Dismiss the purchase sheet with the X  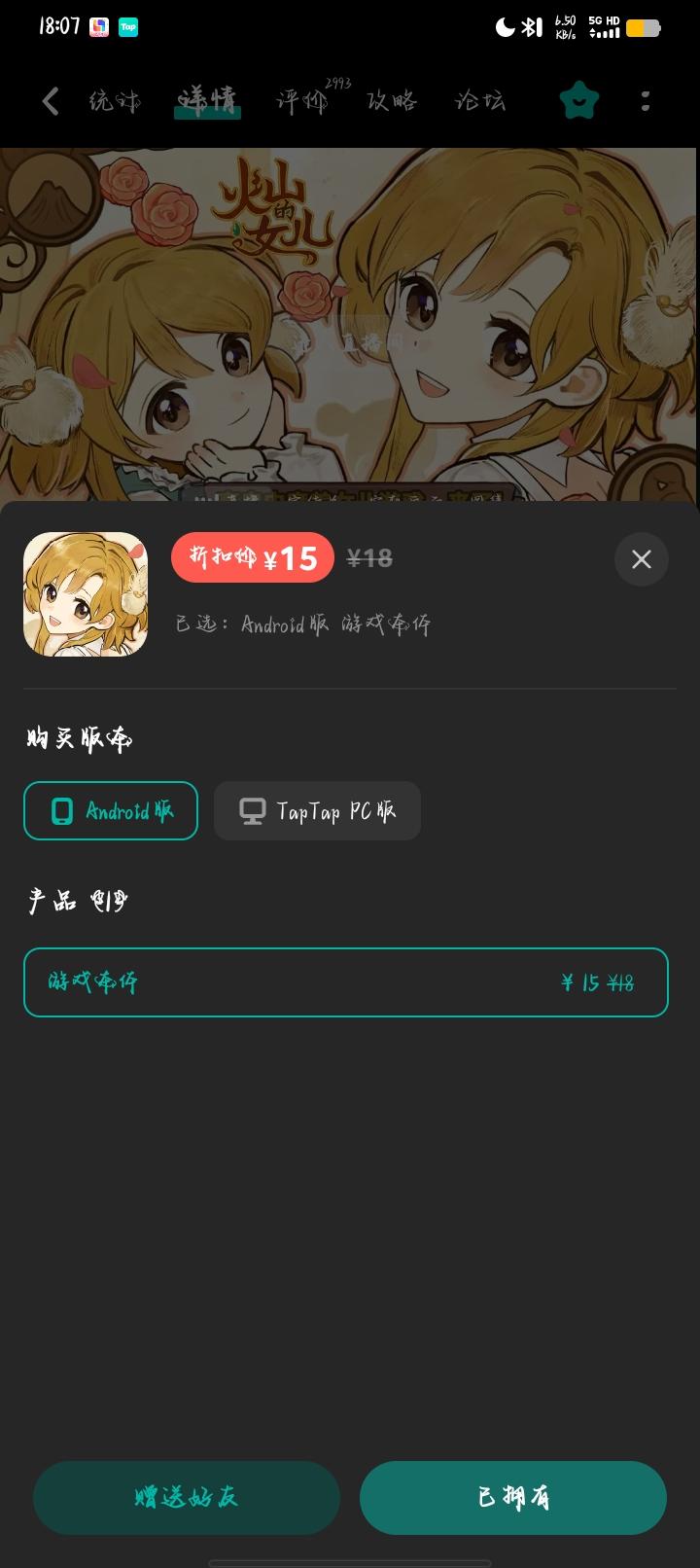[x=641, y=559]
